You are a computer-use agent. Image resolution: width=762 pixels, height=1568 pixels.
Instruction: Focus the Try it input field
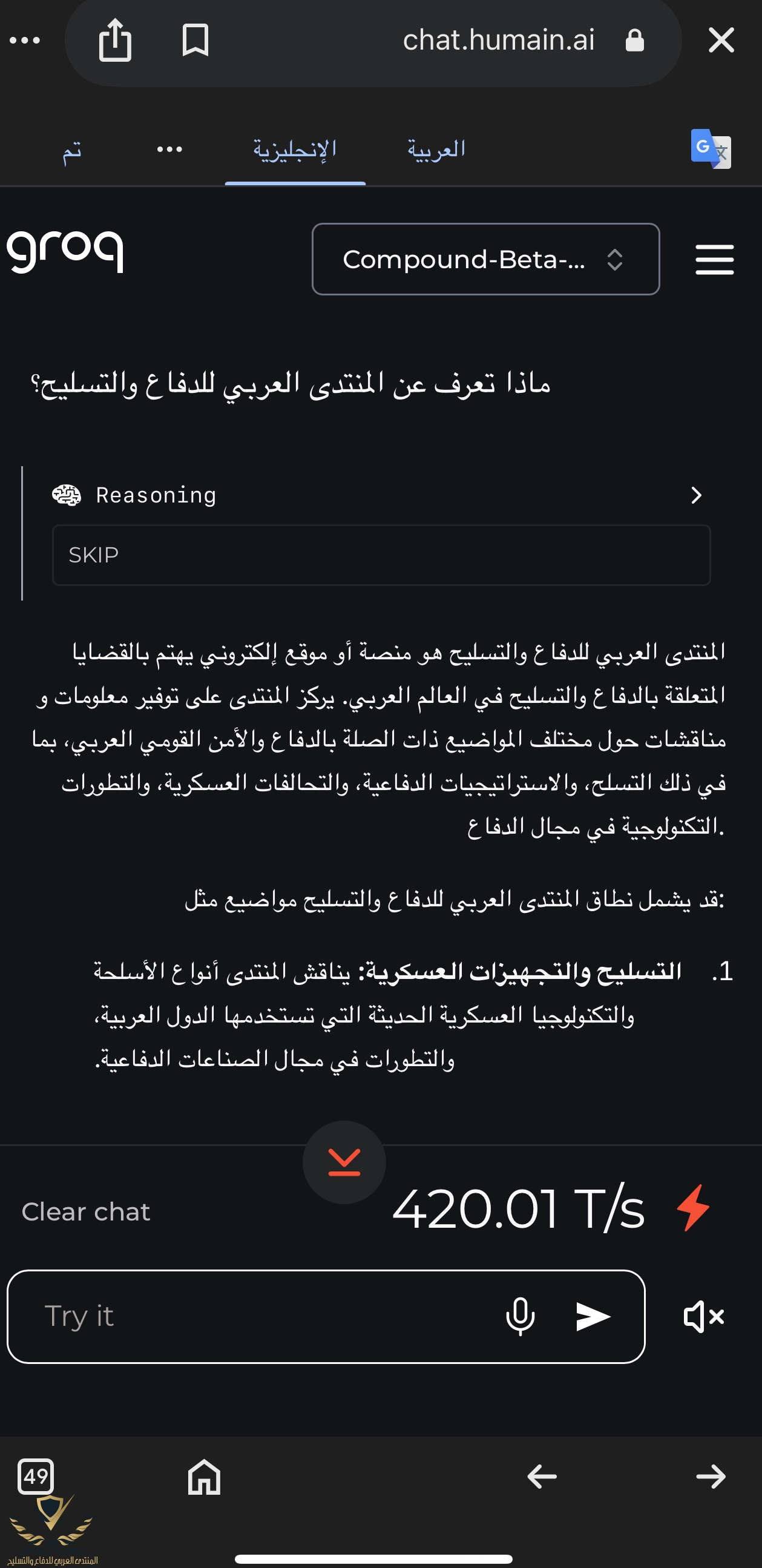[255, 1316]
